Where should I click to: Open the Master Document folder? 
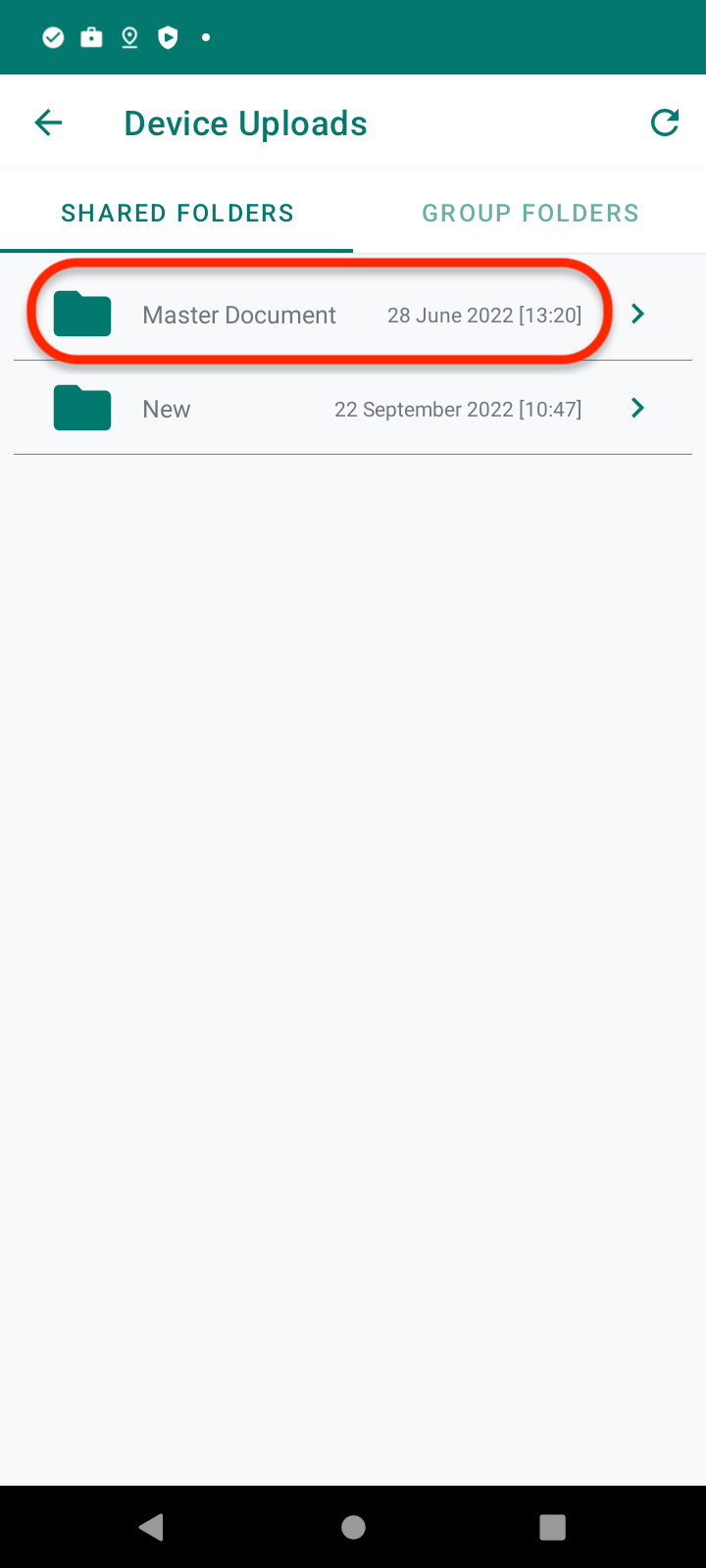coord(353,314)
